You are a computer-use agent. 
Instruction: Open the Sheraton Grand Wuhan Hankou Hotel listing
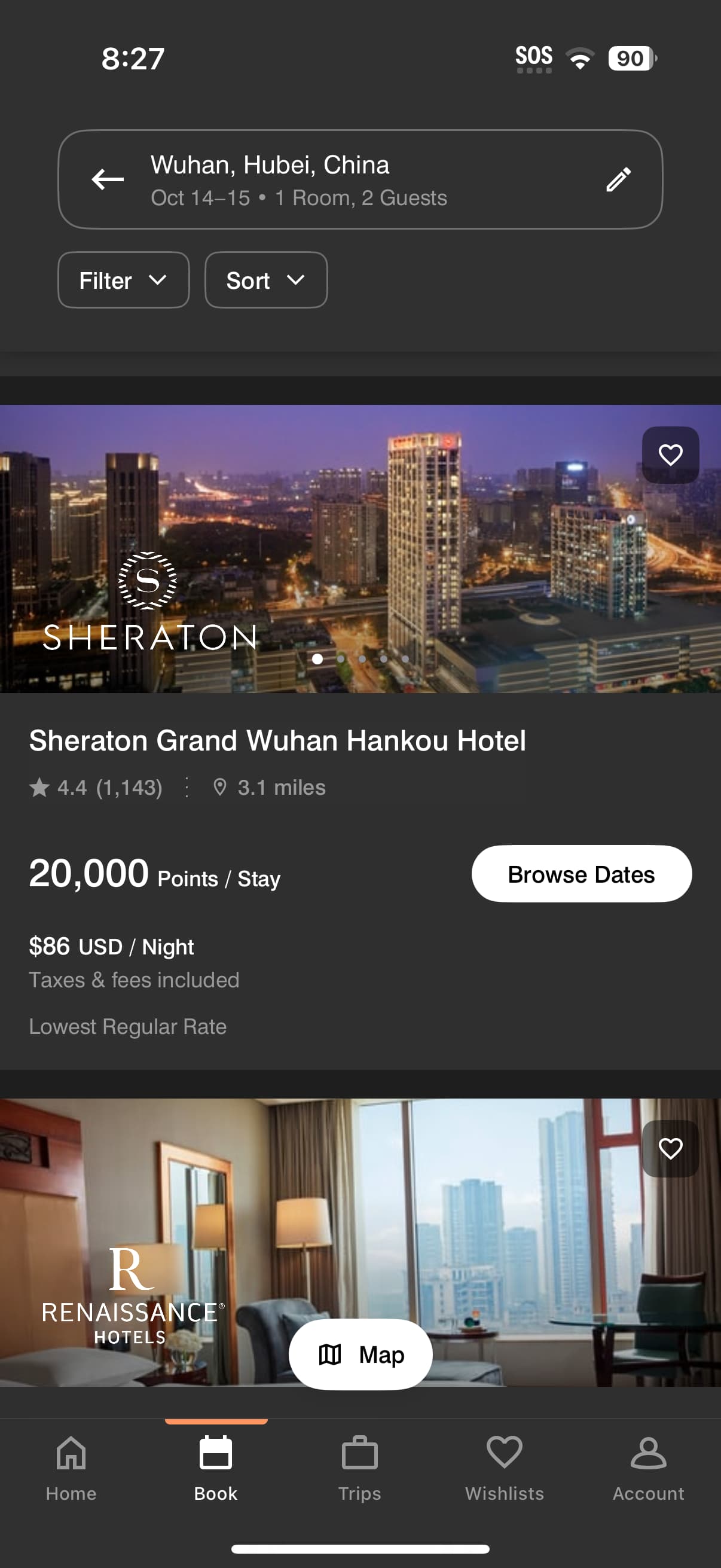277,740
